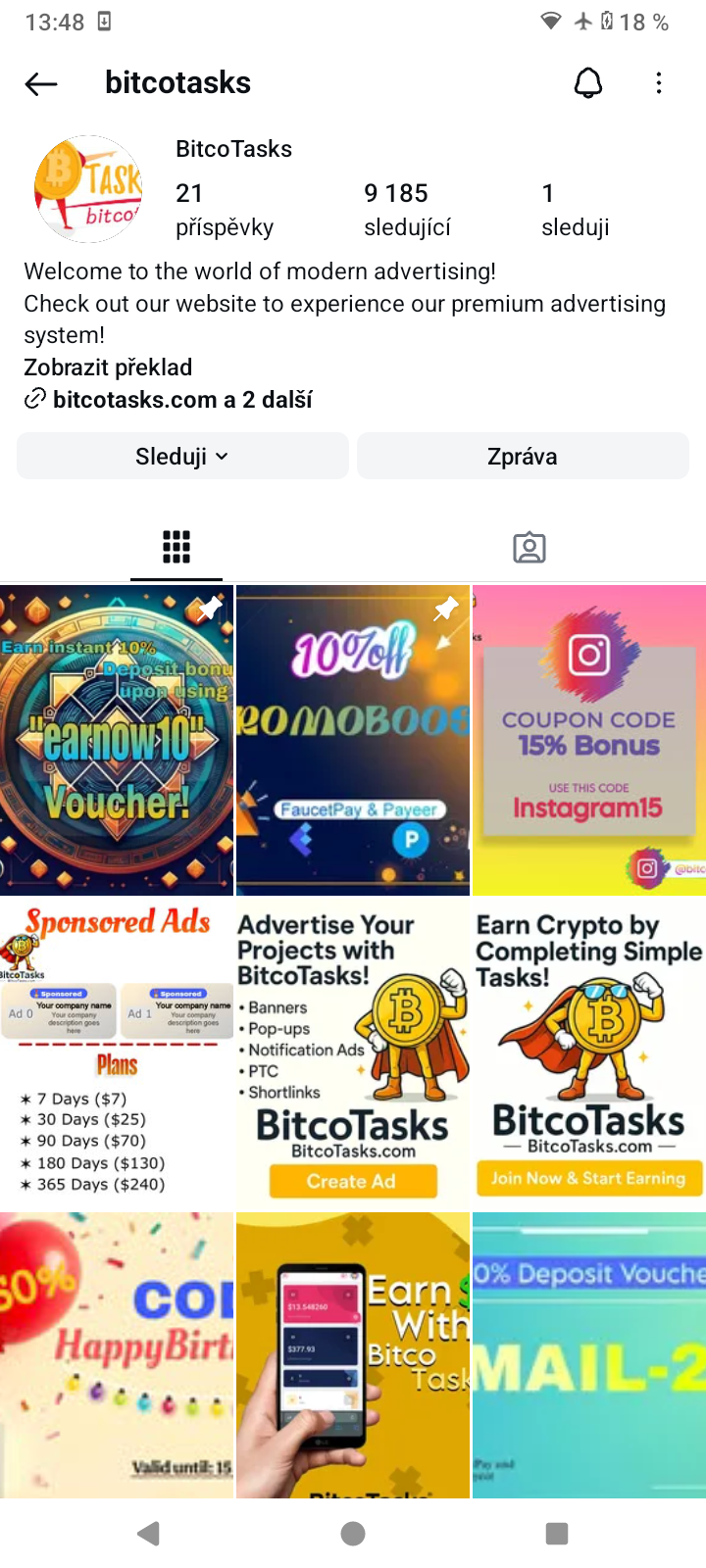Open the Advertise Your Projects post
This screenshot has width=706, height=1568.
[x=353, y=1054]
